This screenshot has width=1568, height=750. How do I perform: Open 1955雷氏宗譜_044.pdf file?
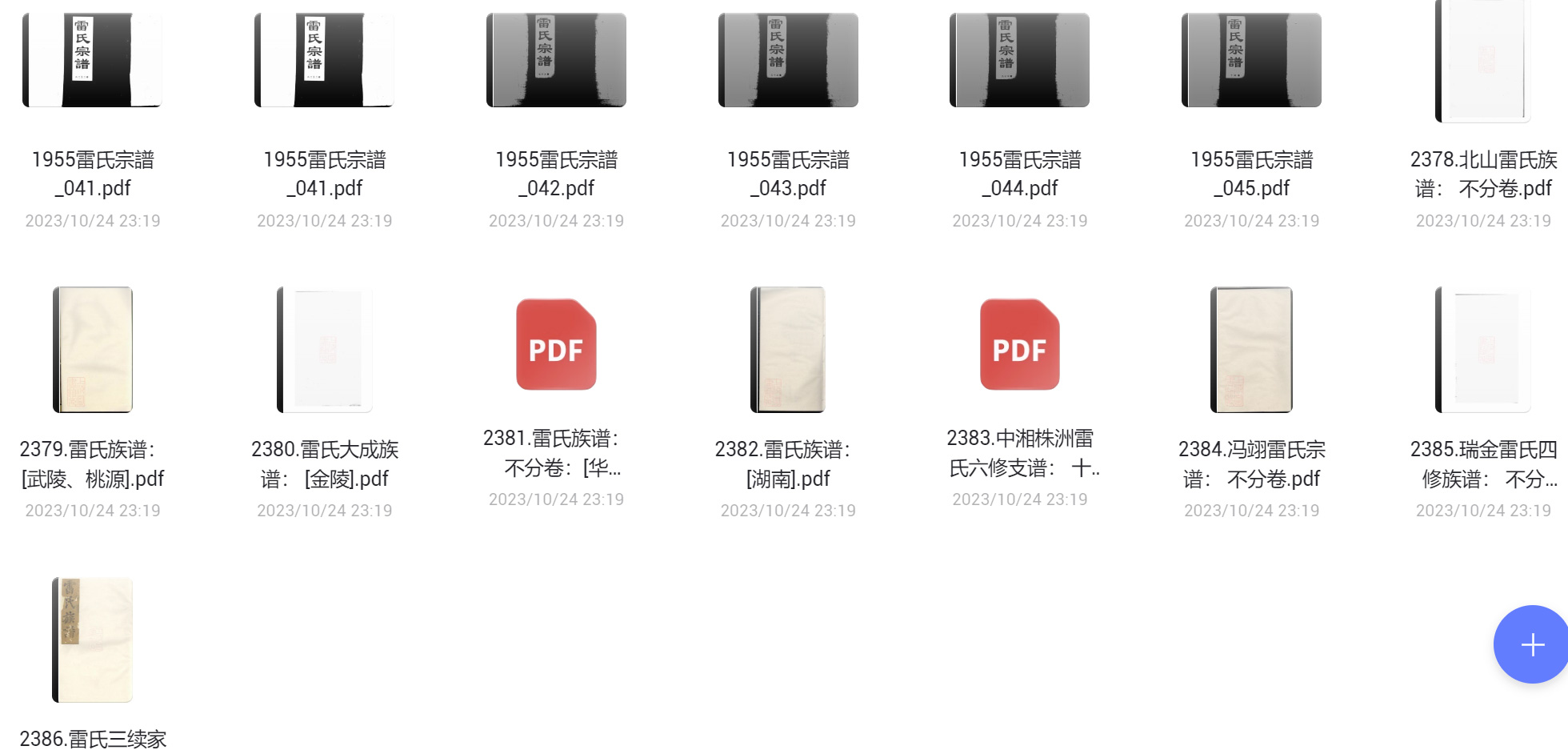pyautogui.click(x=1019, y=60)
